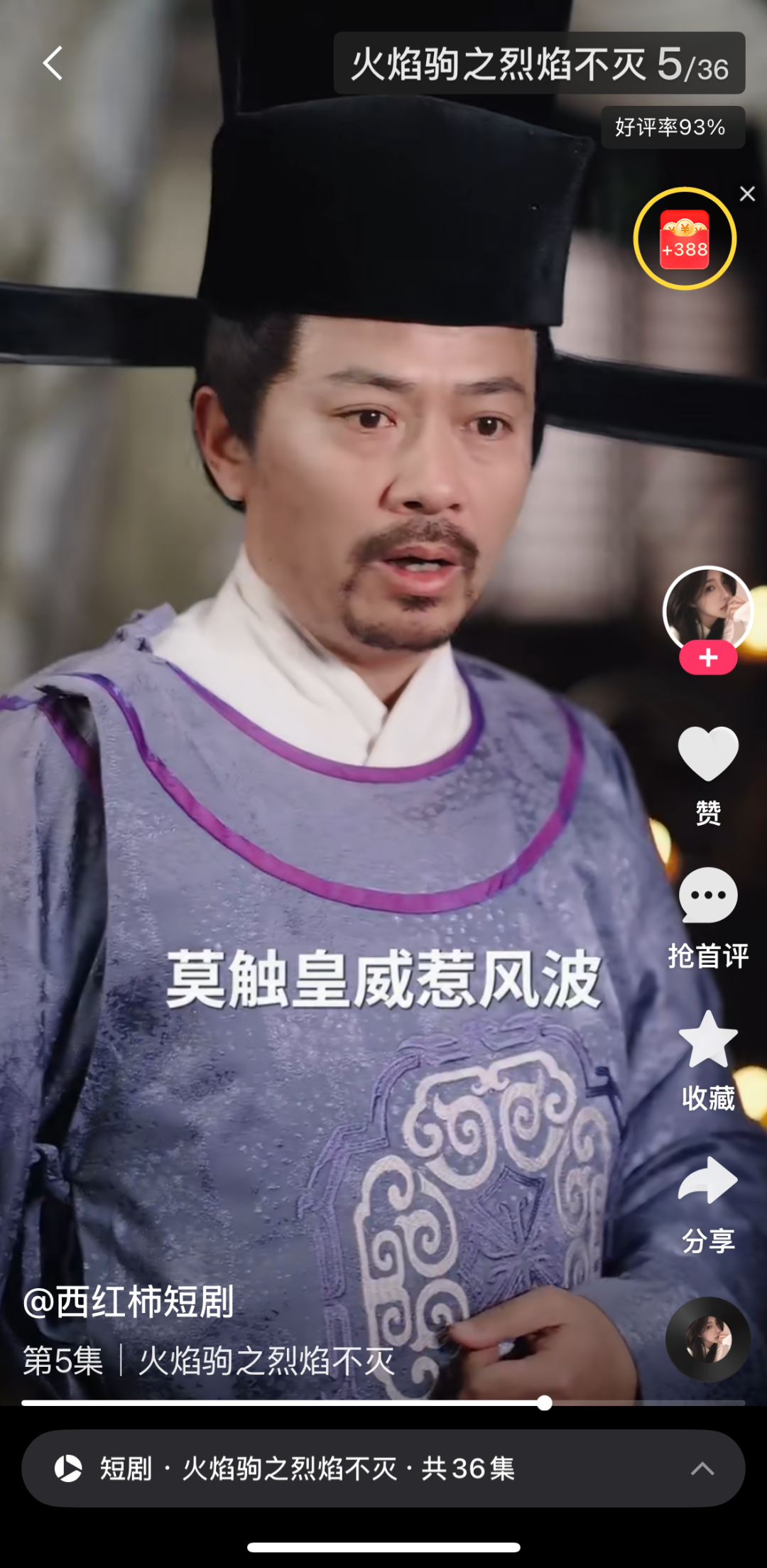767x1568 pixels.
Task: Open the rotating sound disc
Action: [708, 1339]
